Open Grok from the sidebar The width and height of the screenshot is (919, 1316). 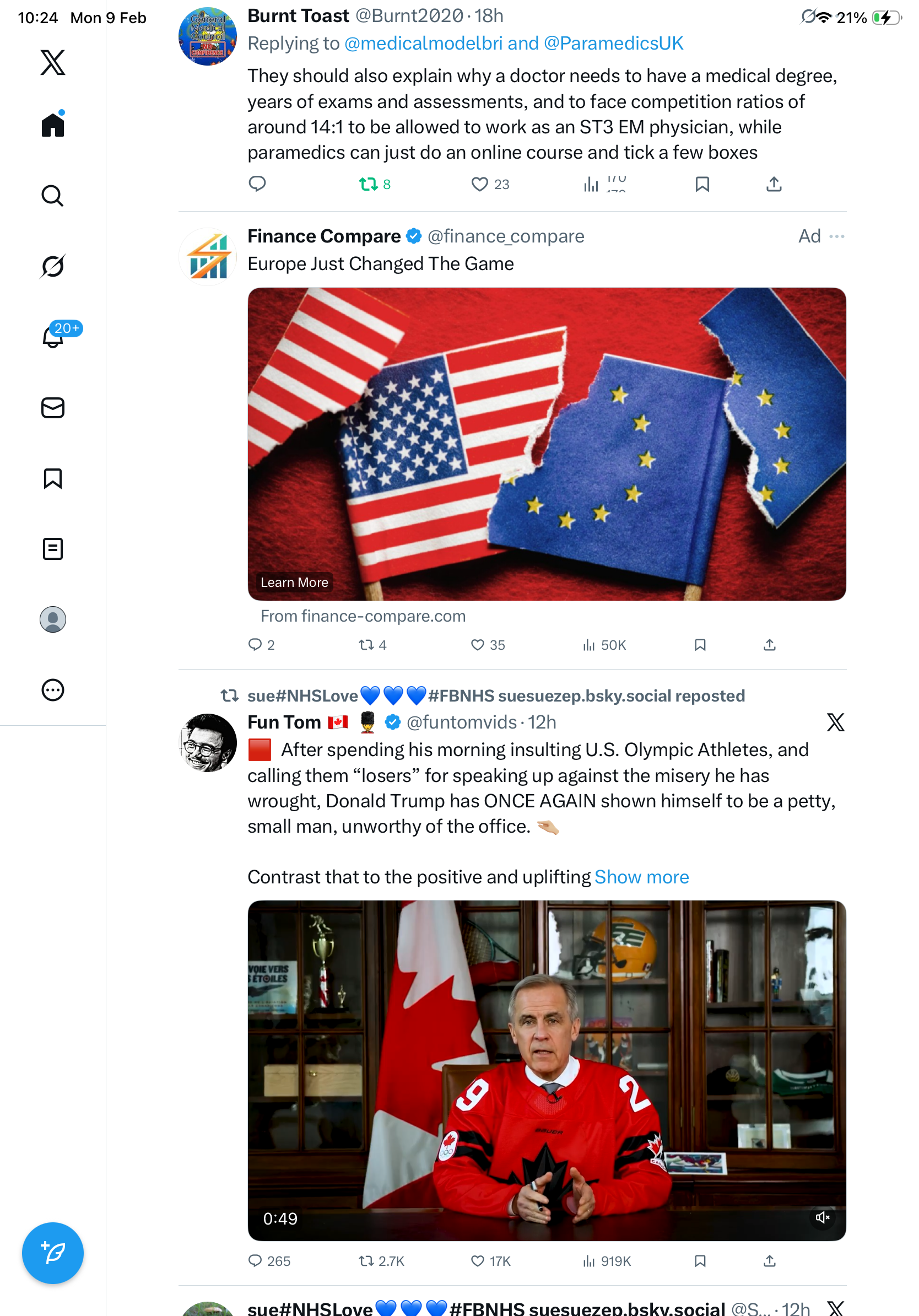click(x=53, y=266)
